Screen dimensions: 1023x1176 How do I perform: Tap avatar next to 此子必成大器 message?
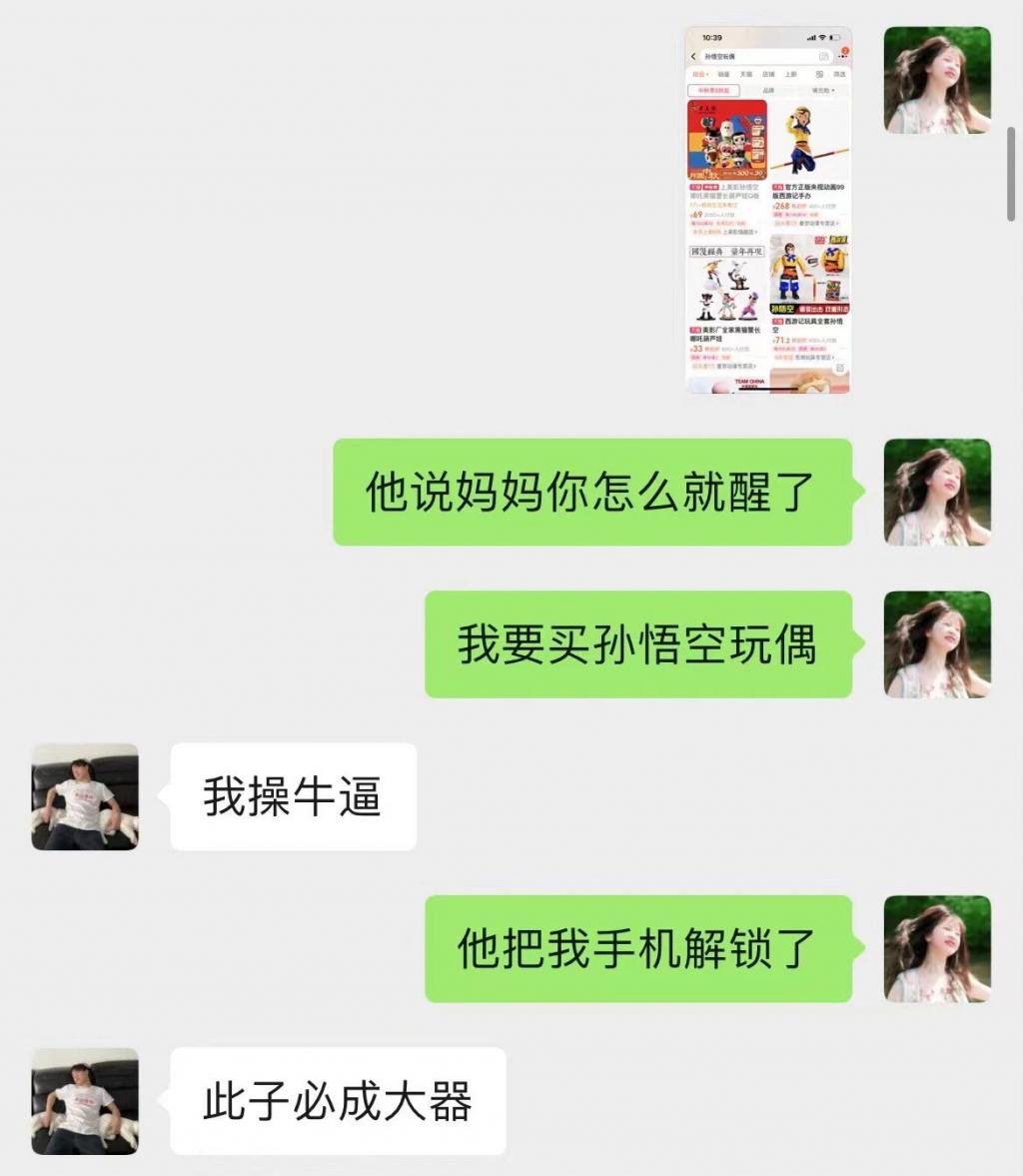point(85,1101)
